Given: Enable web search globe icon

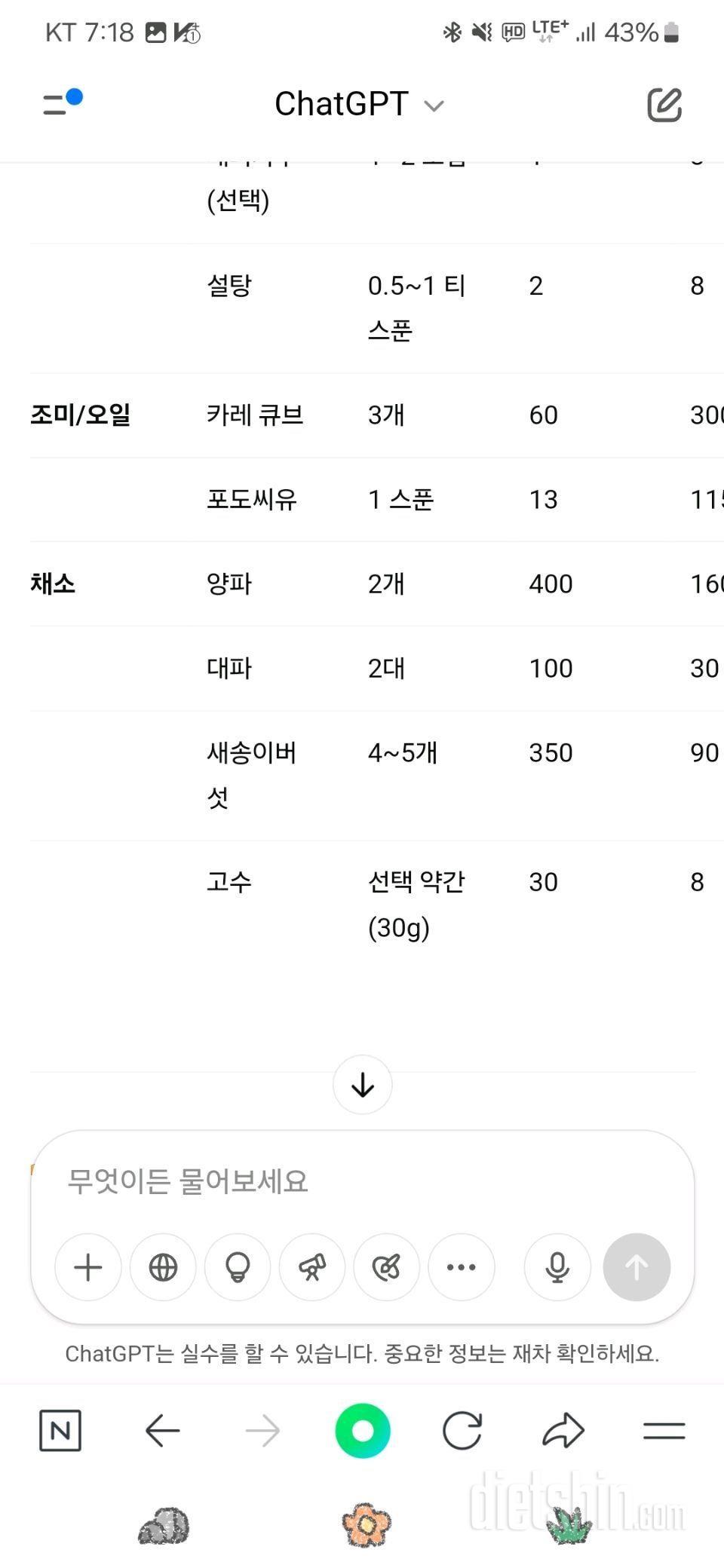Looking at the screenshot, I should click(163, 1267).
